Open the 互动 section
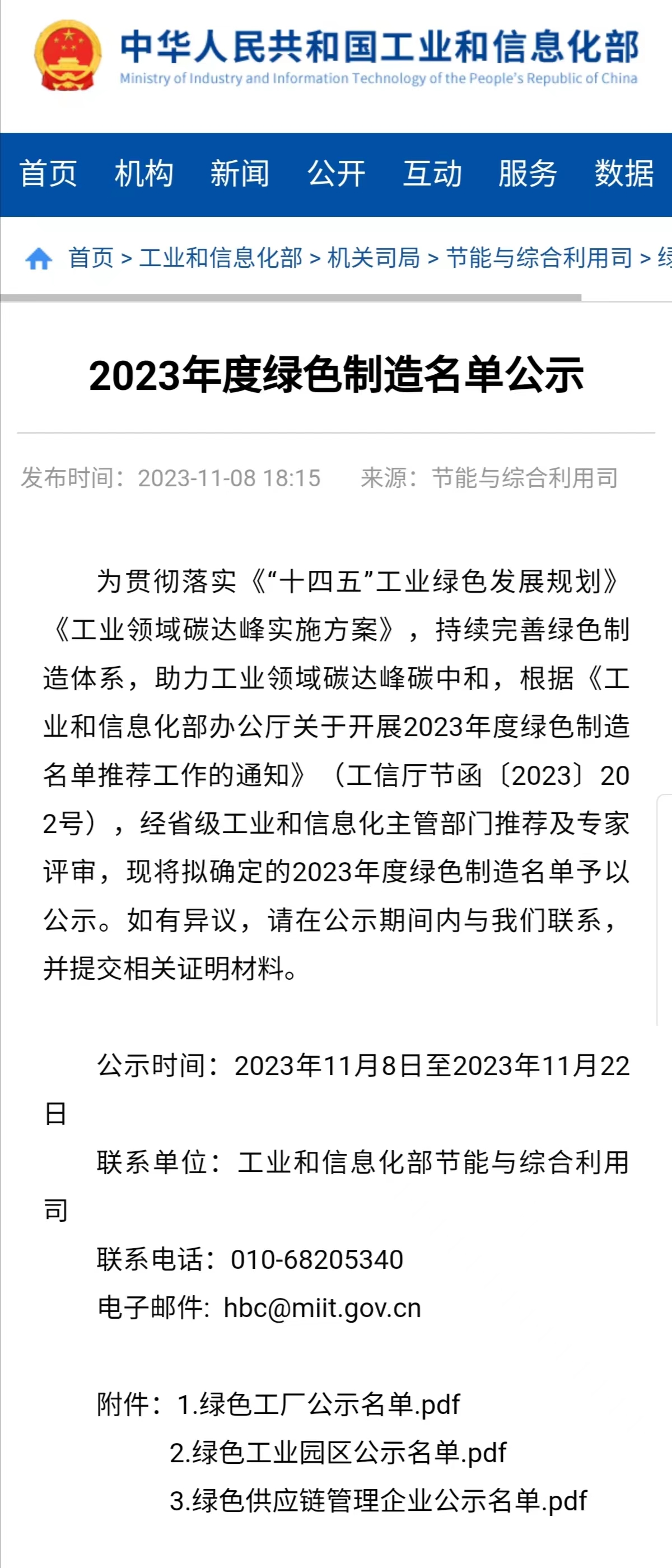 (x=432, y=174)
